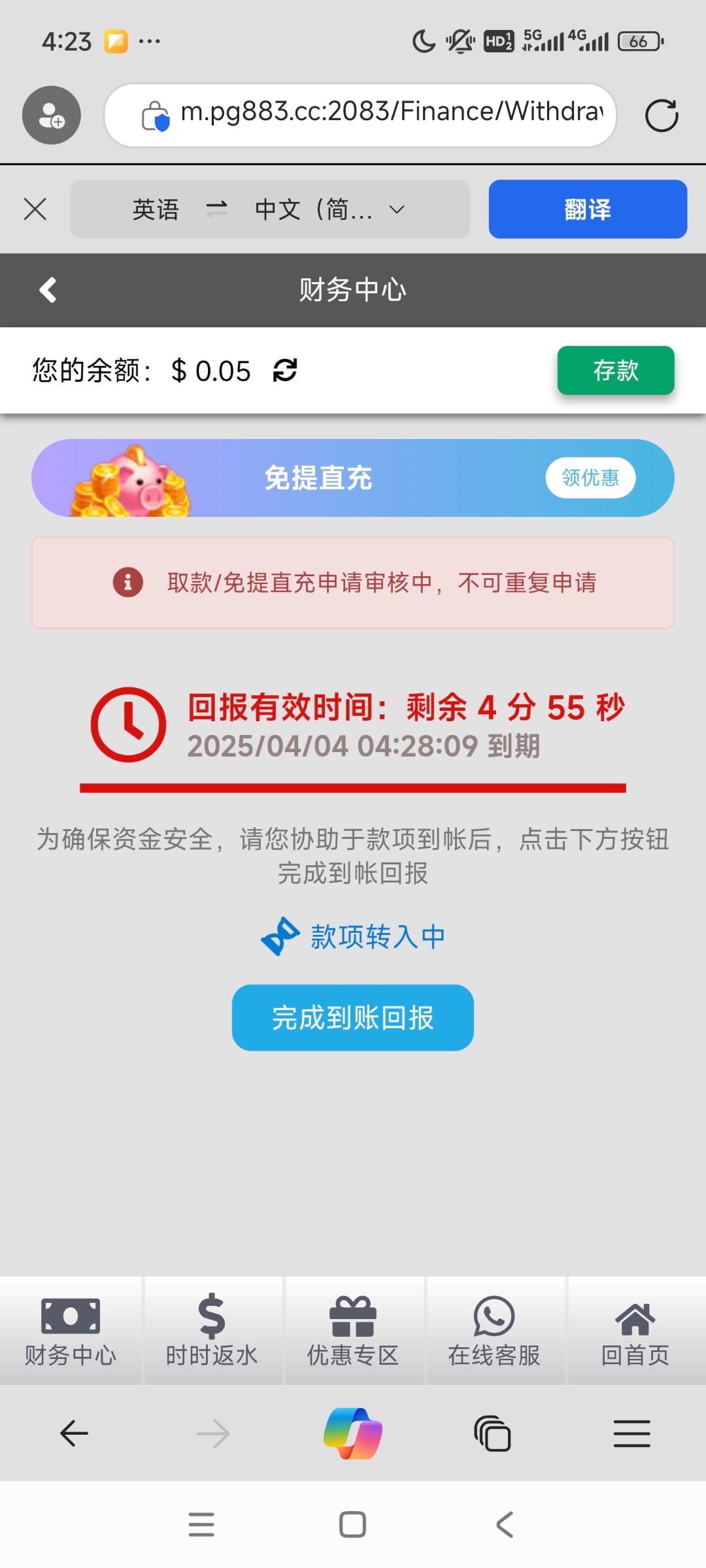
Task: Go to 优惠专区 tab
Action: pos(353,1331)
